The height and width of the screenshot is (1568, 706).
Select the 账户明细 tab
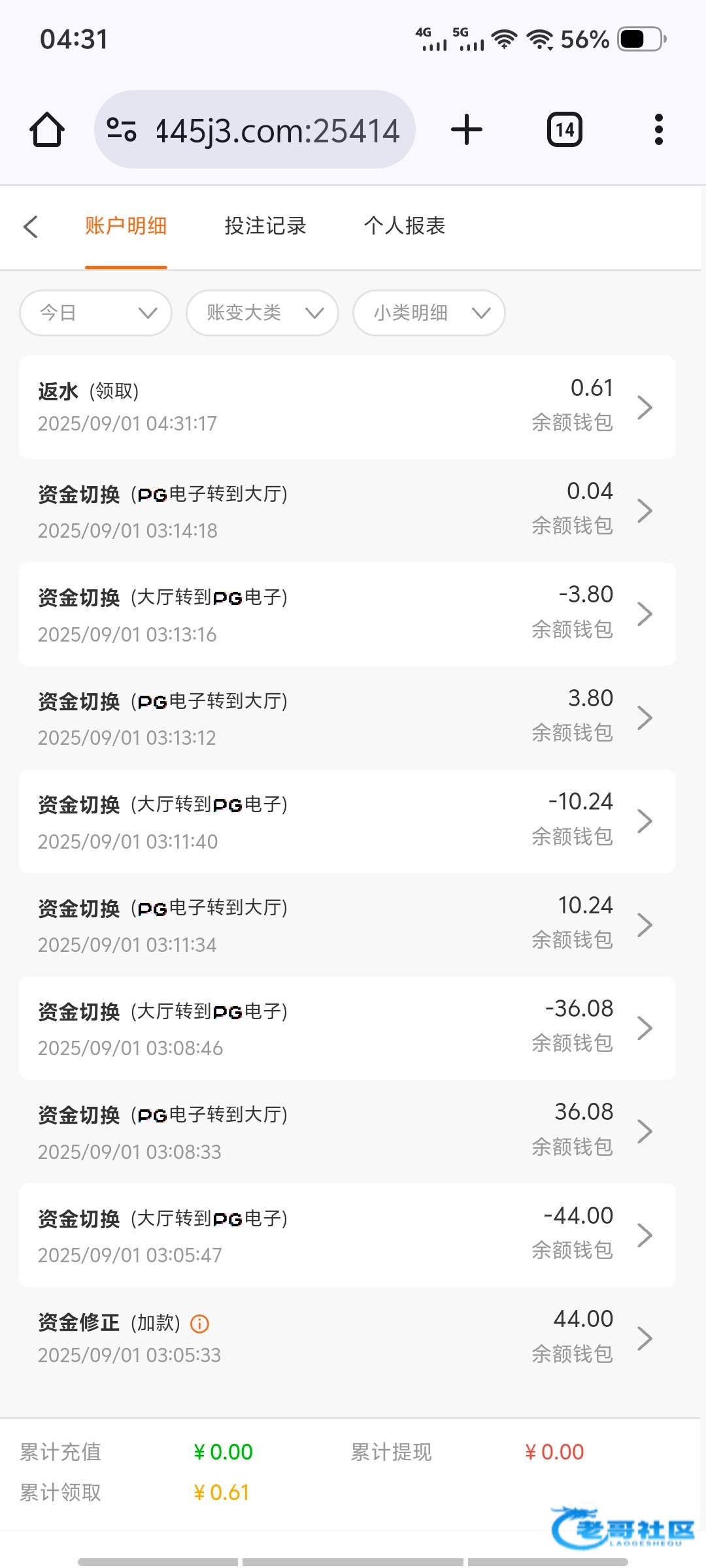coord(126,226)
